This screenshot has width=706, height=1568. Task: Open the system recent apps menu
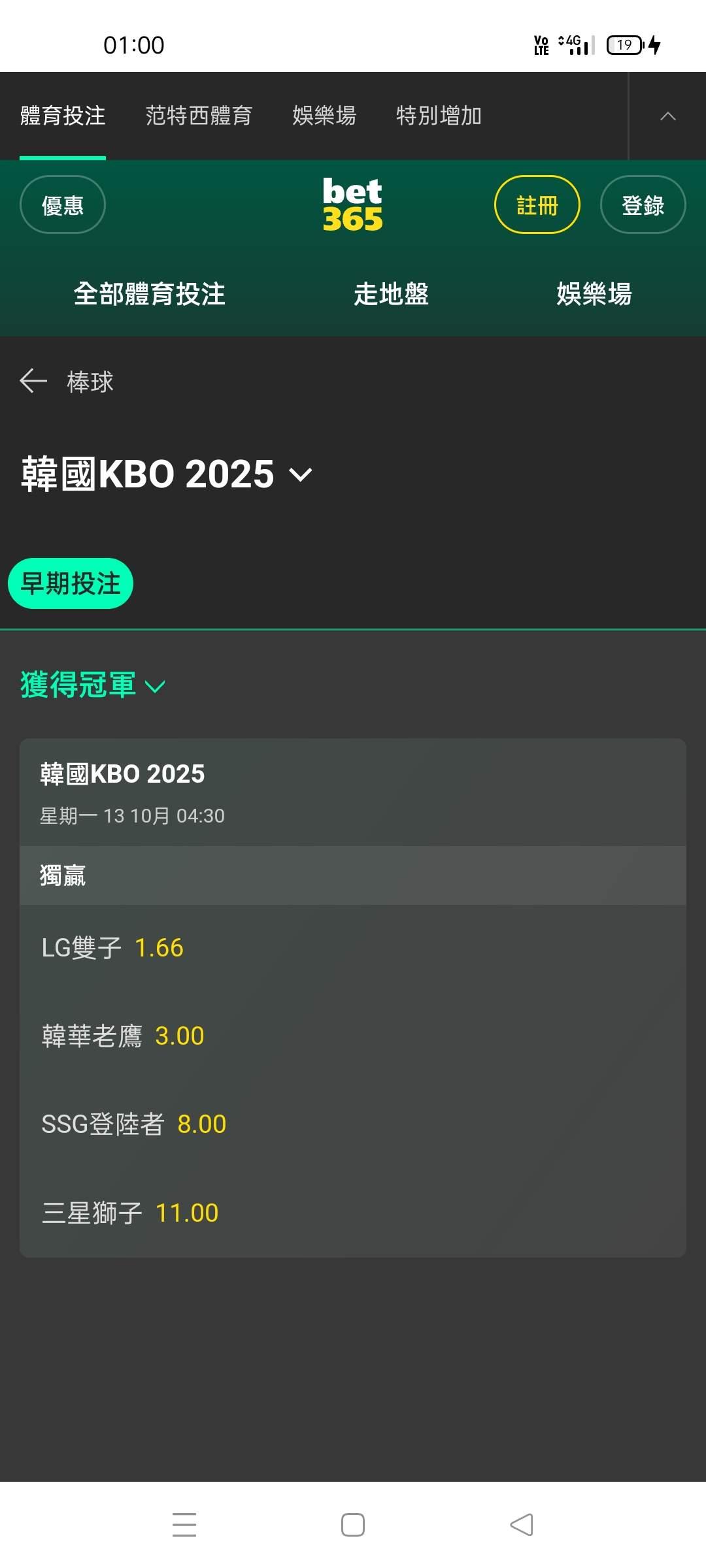184,1525
